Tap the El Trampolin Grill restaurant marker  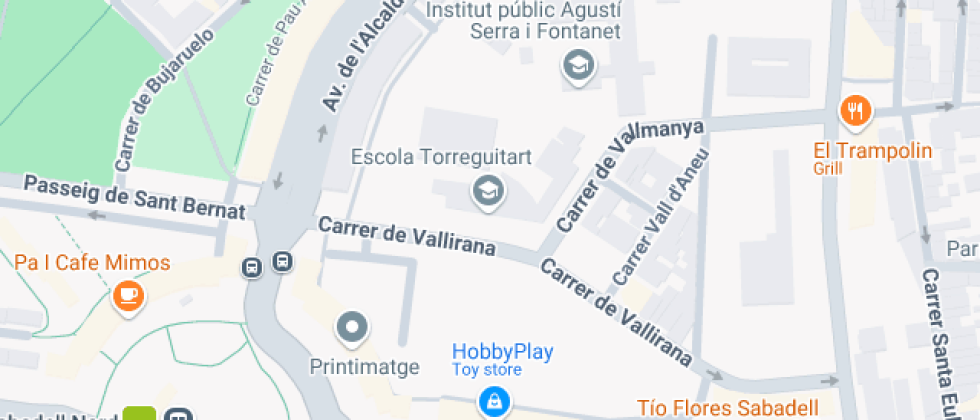pos(854,112)
